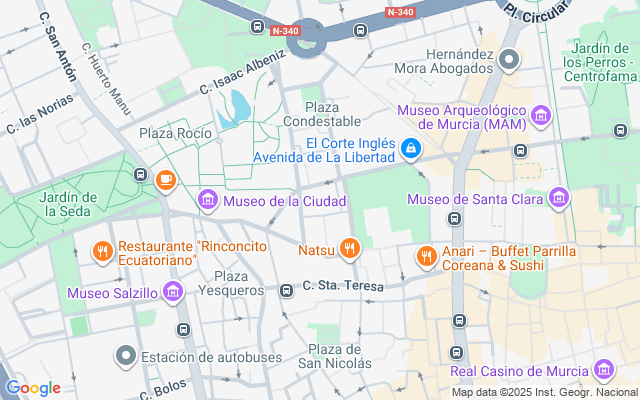Tap the Natsu restaurant marker

pyautogui.click(x=349, y=248)
